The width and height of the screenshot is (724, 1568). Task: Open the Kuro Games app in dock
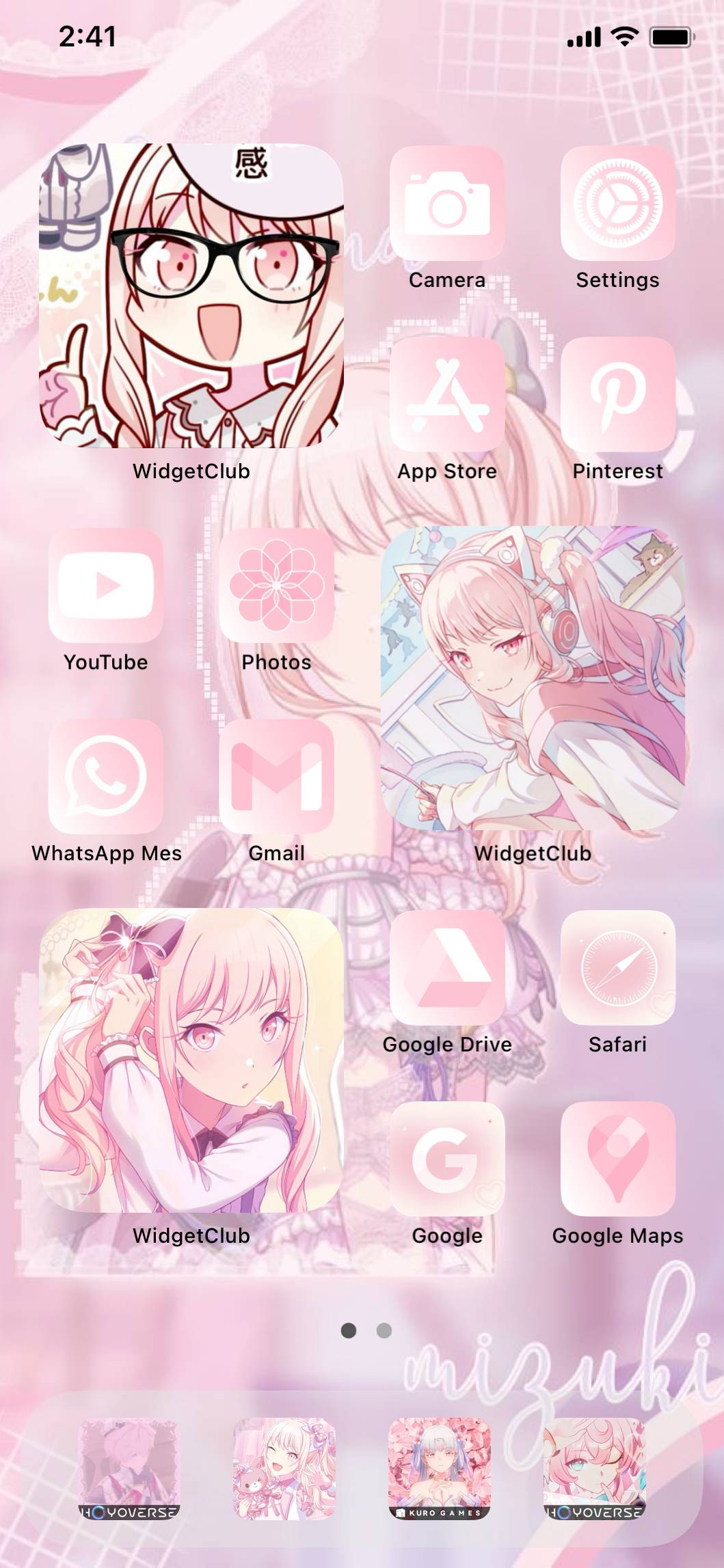(440, 1468)
